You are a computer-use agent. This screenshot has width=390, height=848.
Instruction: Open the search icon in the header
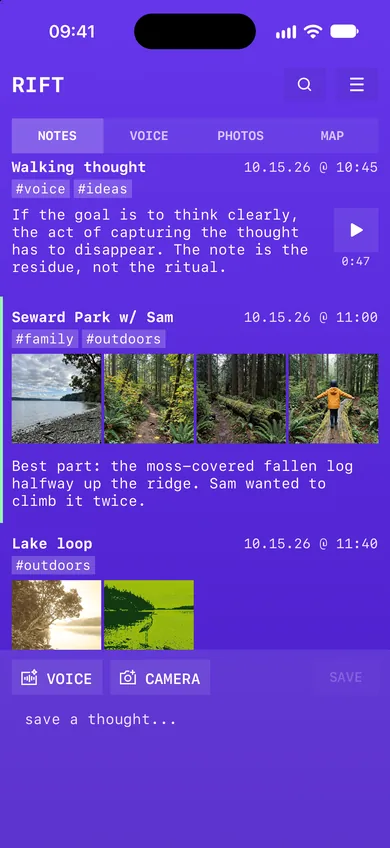(305, 85)
